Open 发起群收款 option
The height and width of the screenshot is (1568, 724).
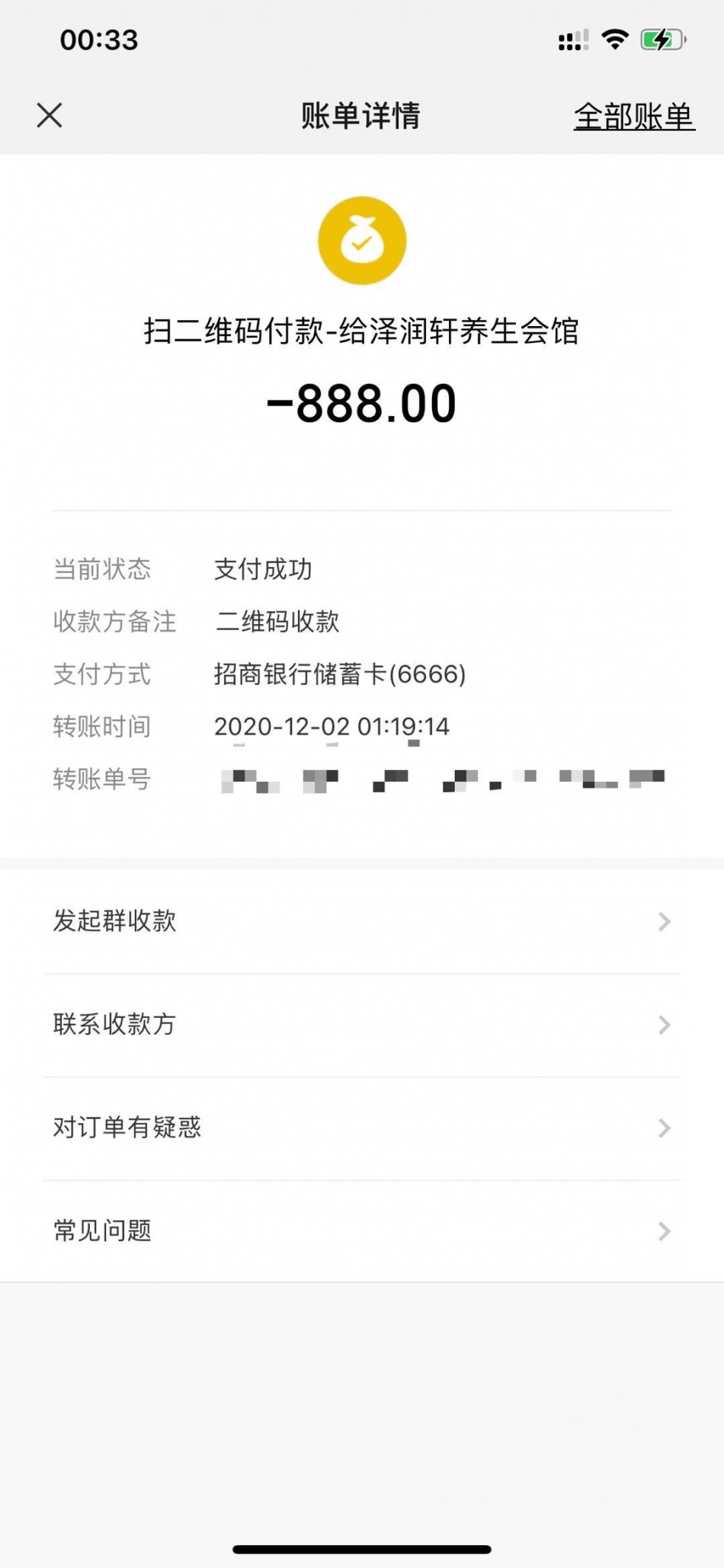(x=362, y=921)
